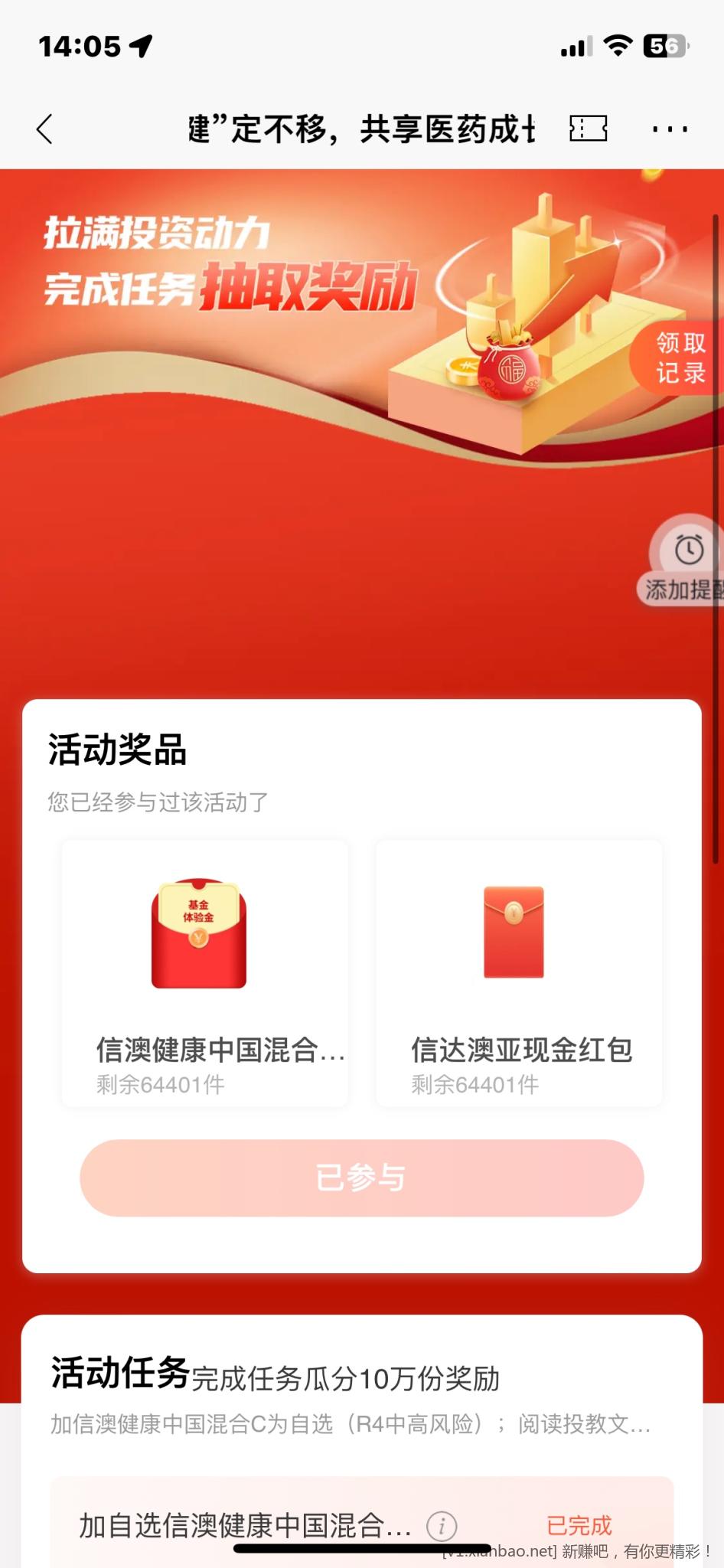
Task: Open the coupon ticket icon in header
Action: 588,129
